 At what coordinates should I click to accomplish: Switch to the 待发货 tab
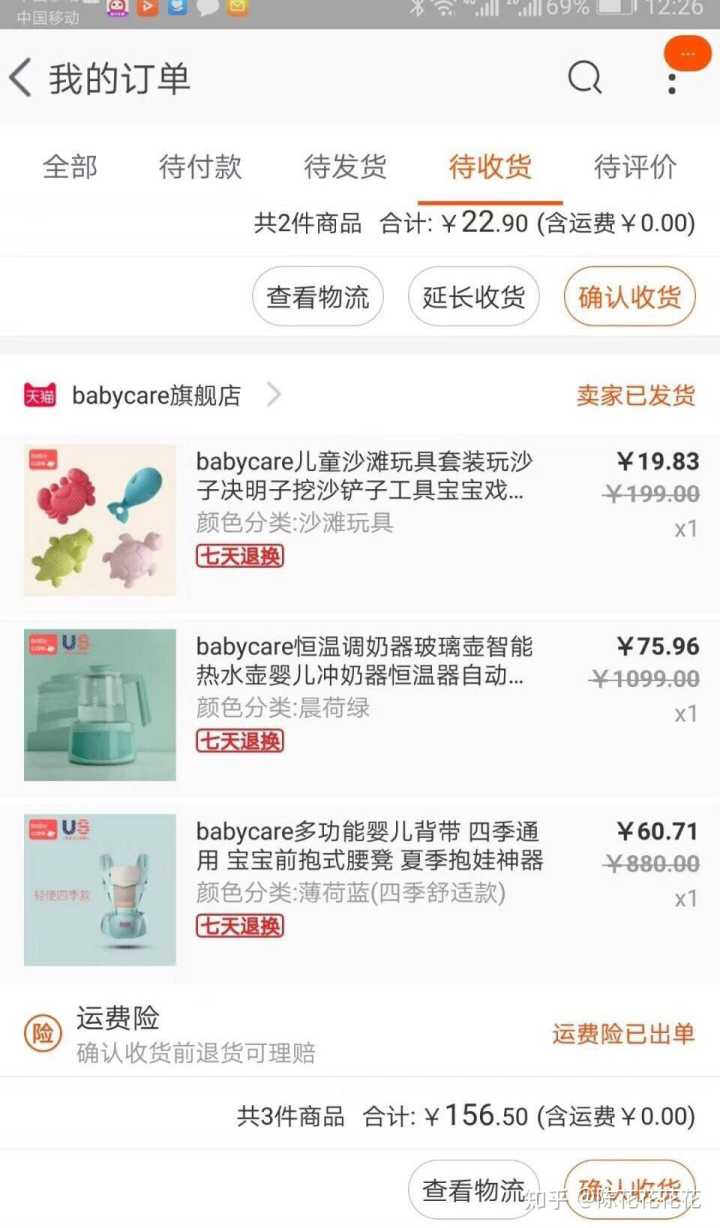coord(345,167)
